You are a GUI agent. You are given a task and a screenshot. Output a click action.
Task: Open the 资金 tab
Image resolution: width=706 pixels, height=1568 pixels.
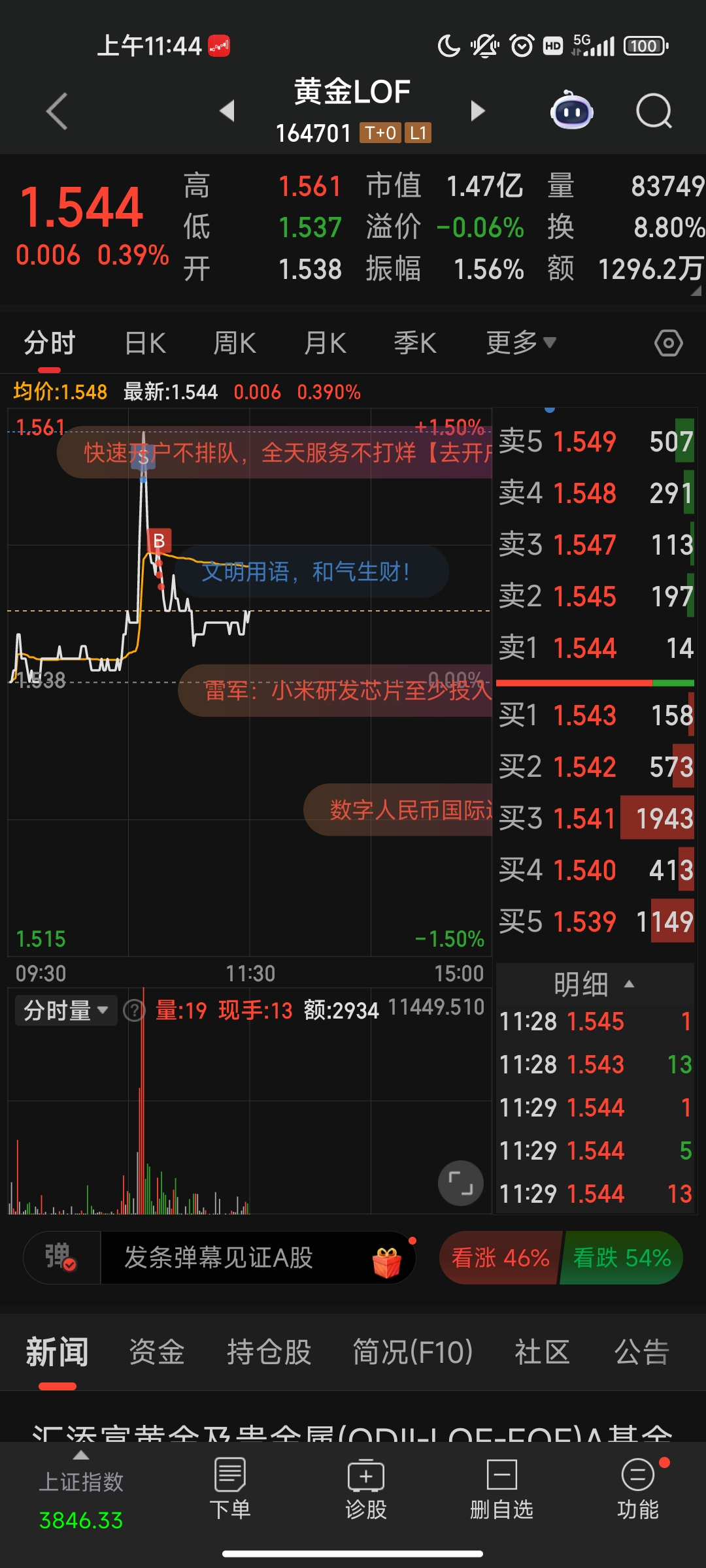[157, 1352]
